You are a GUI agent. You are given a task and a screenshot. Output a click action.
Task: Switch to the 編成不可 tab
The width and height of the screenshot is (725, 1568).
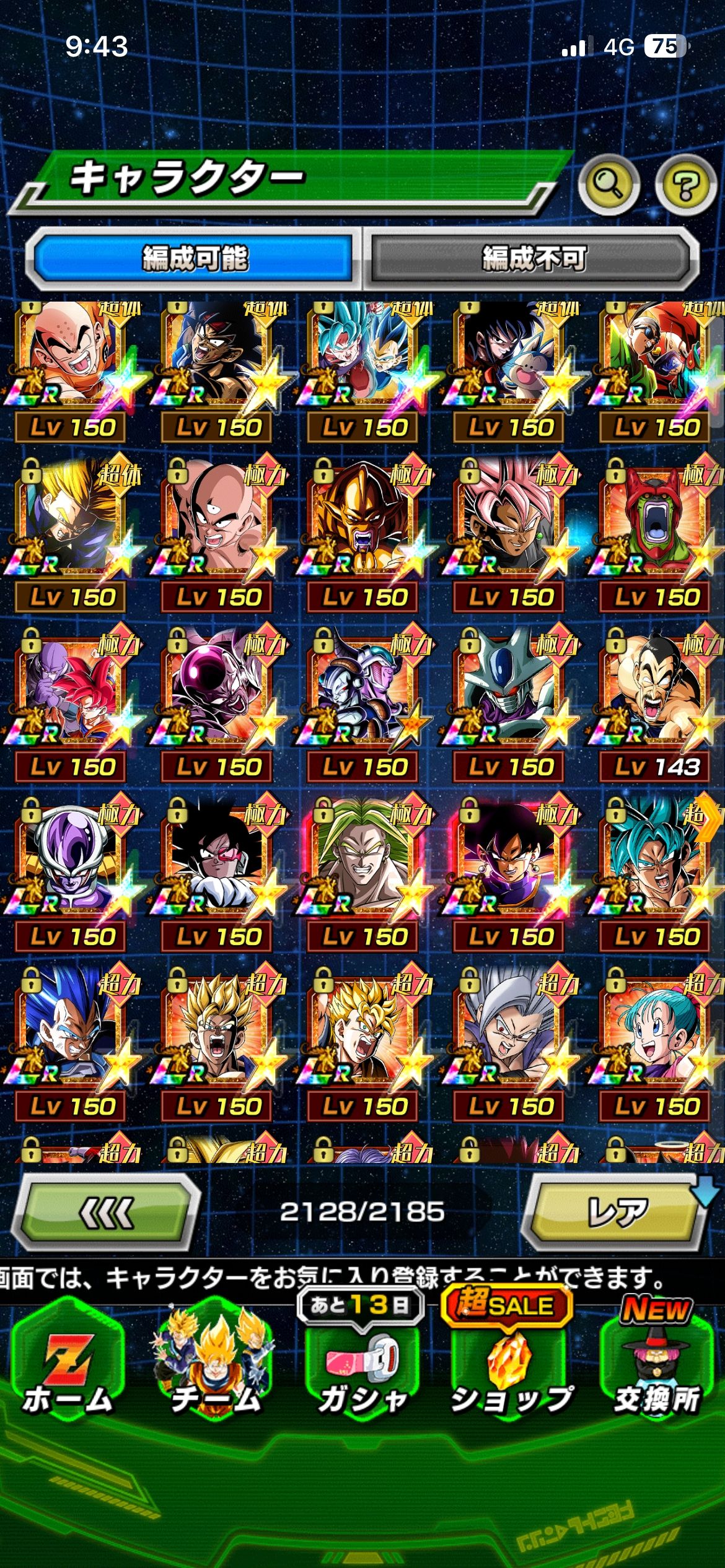click(x=534, y=258)
